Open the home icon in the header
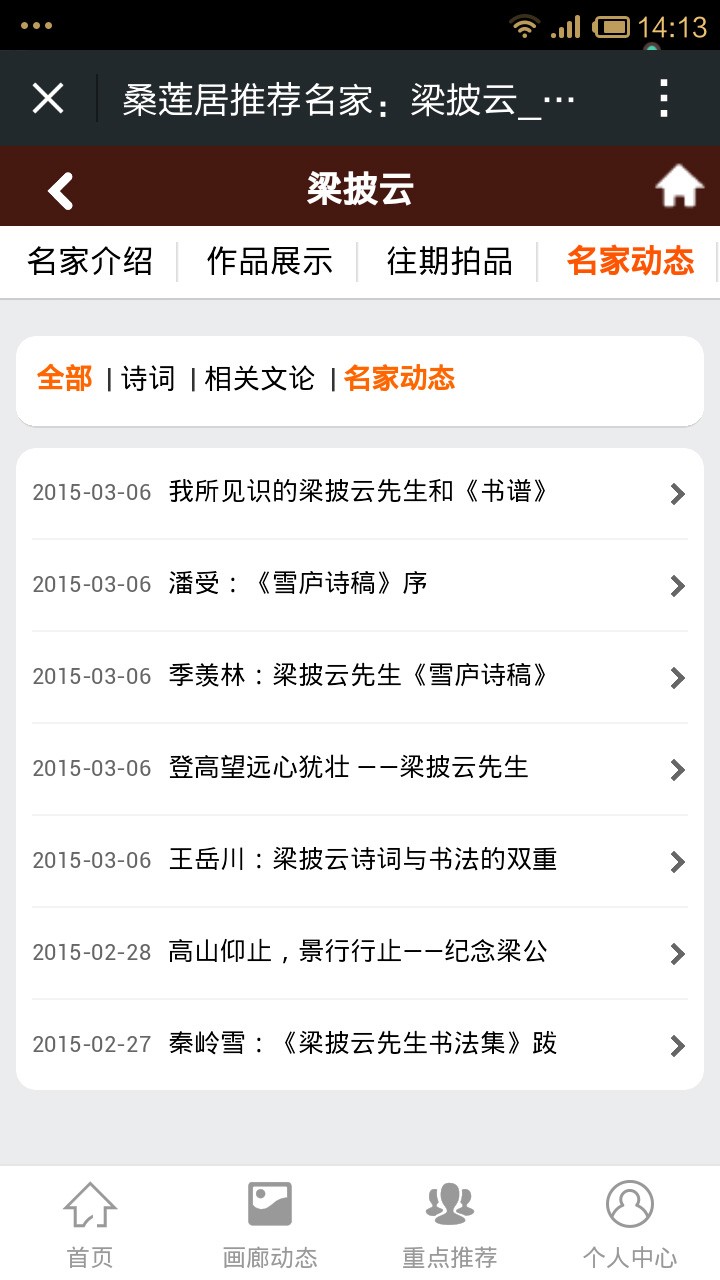Screen dimensions: 720x1280 [x=679, y=187]
